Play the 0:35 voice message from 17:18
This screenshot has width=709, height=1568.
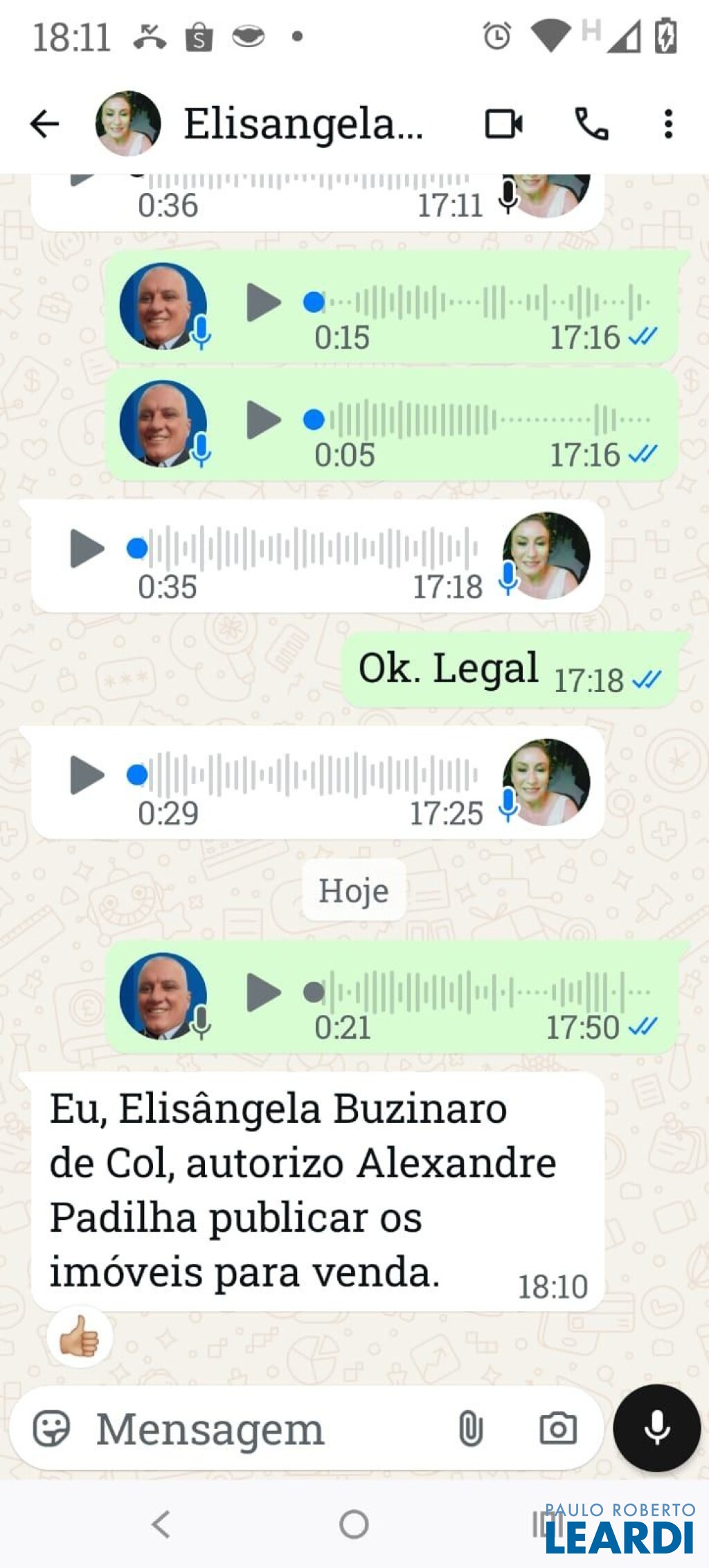[87, 549]
